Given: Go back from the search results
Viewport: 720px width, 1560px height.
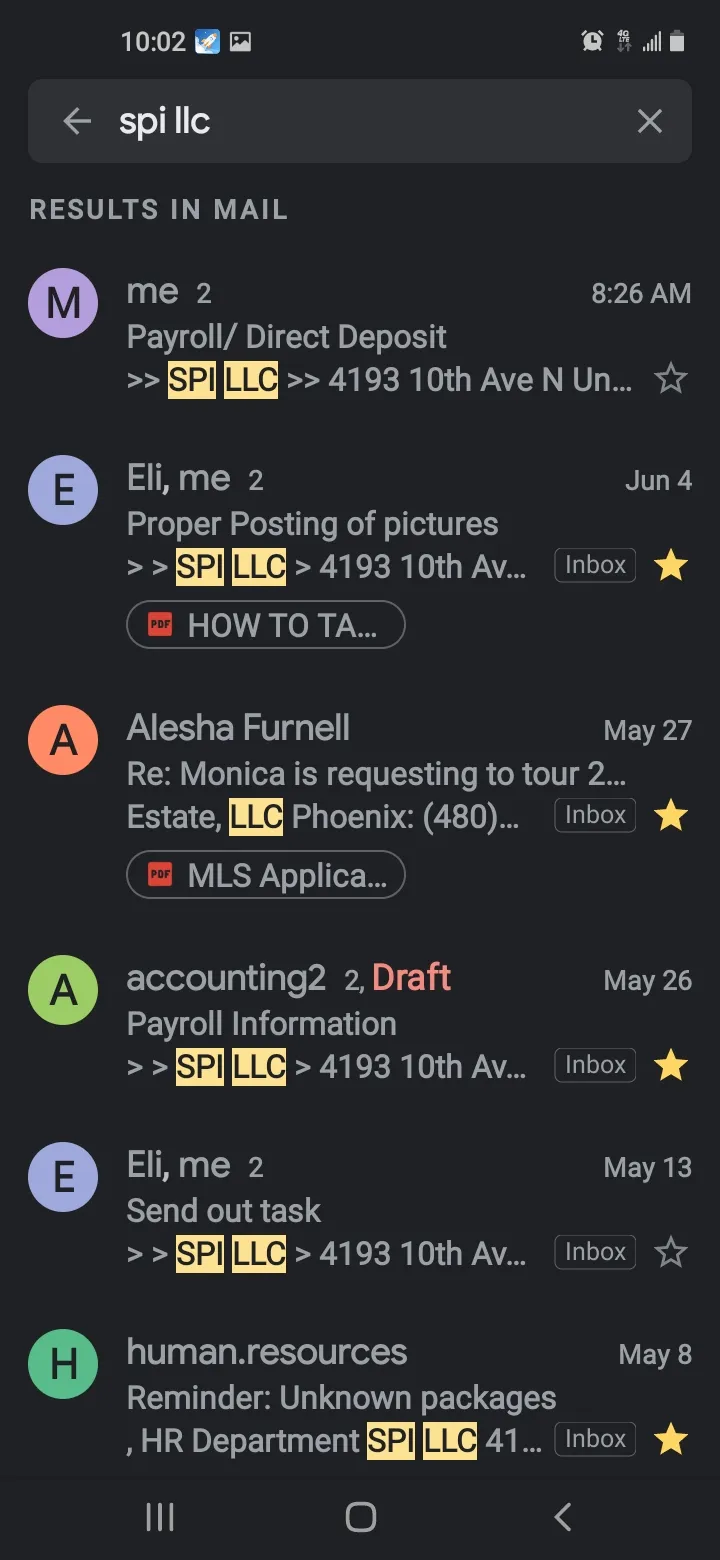Looking at the screenshot, I should [77, 121].
